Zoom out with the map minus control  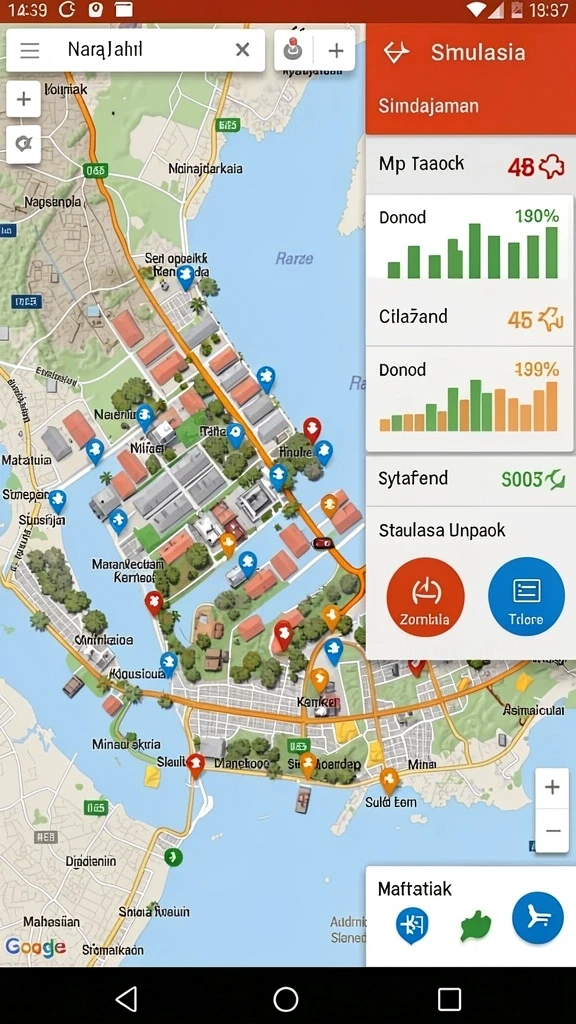coord(552,830)
